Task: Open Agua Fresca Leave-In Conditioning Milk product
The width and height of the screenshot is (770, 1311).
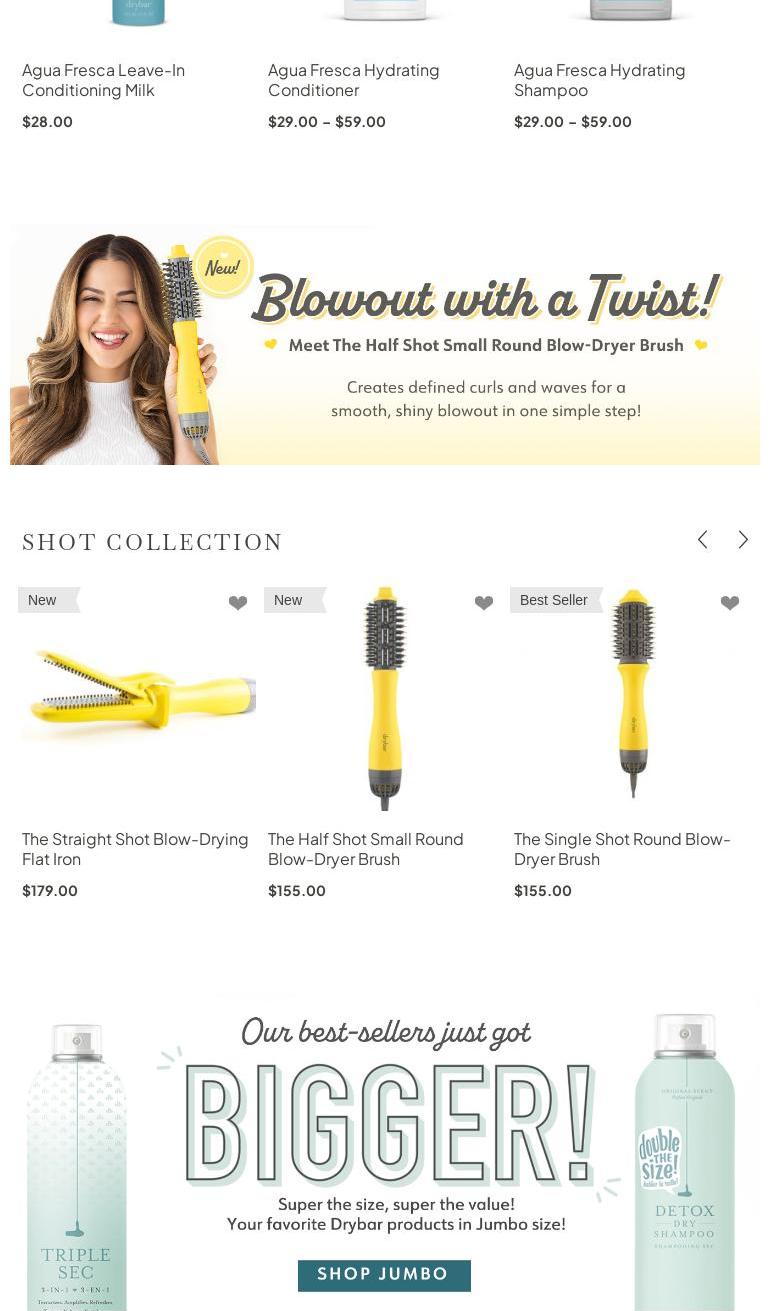Action: [103, 79]
